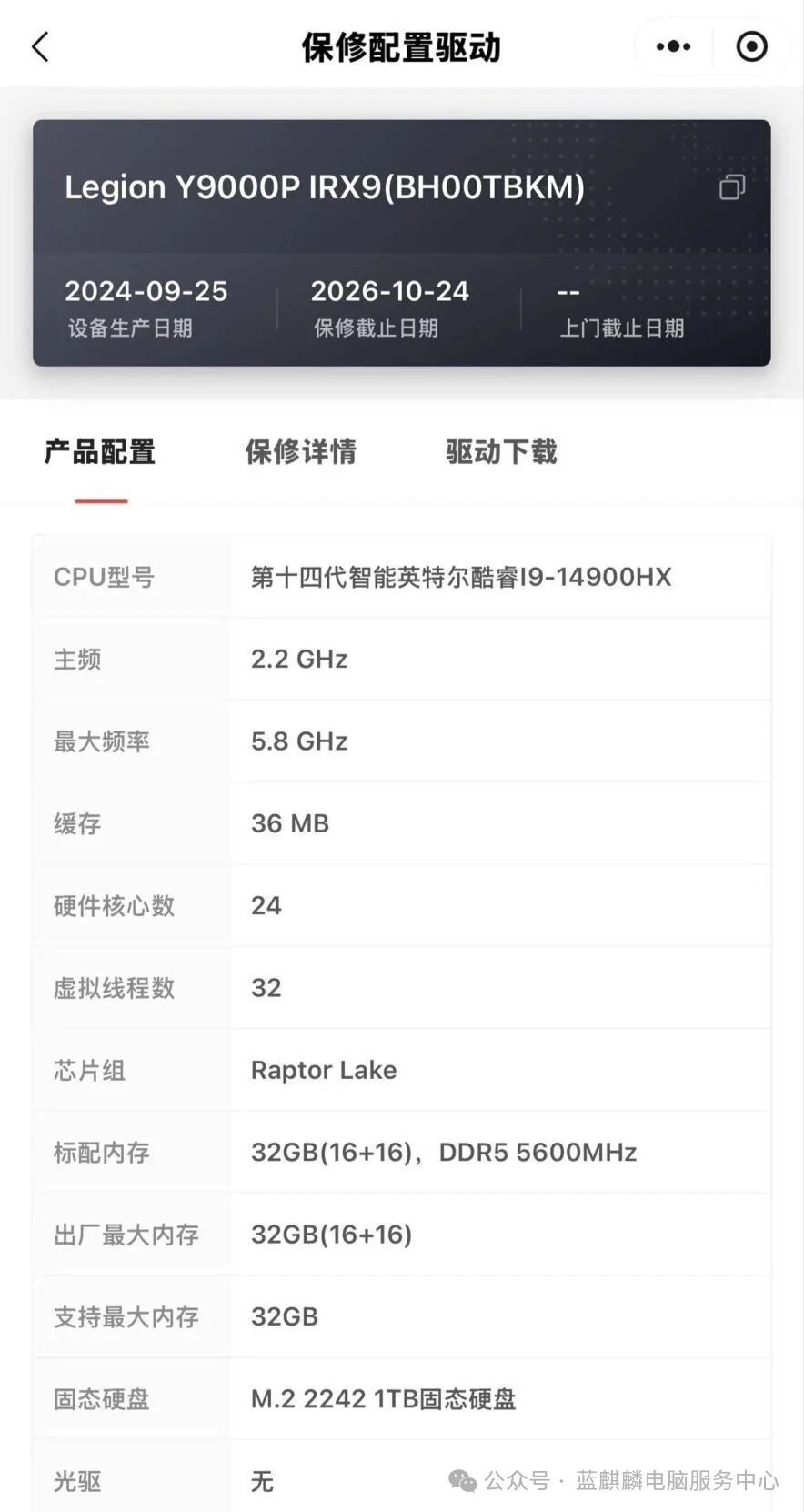Switch to the 保修详情 tab
804x1512 pixels.
pos(300,452)
